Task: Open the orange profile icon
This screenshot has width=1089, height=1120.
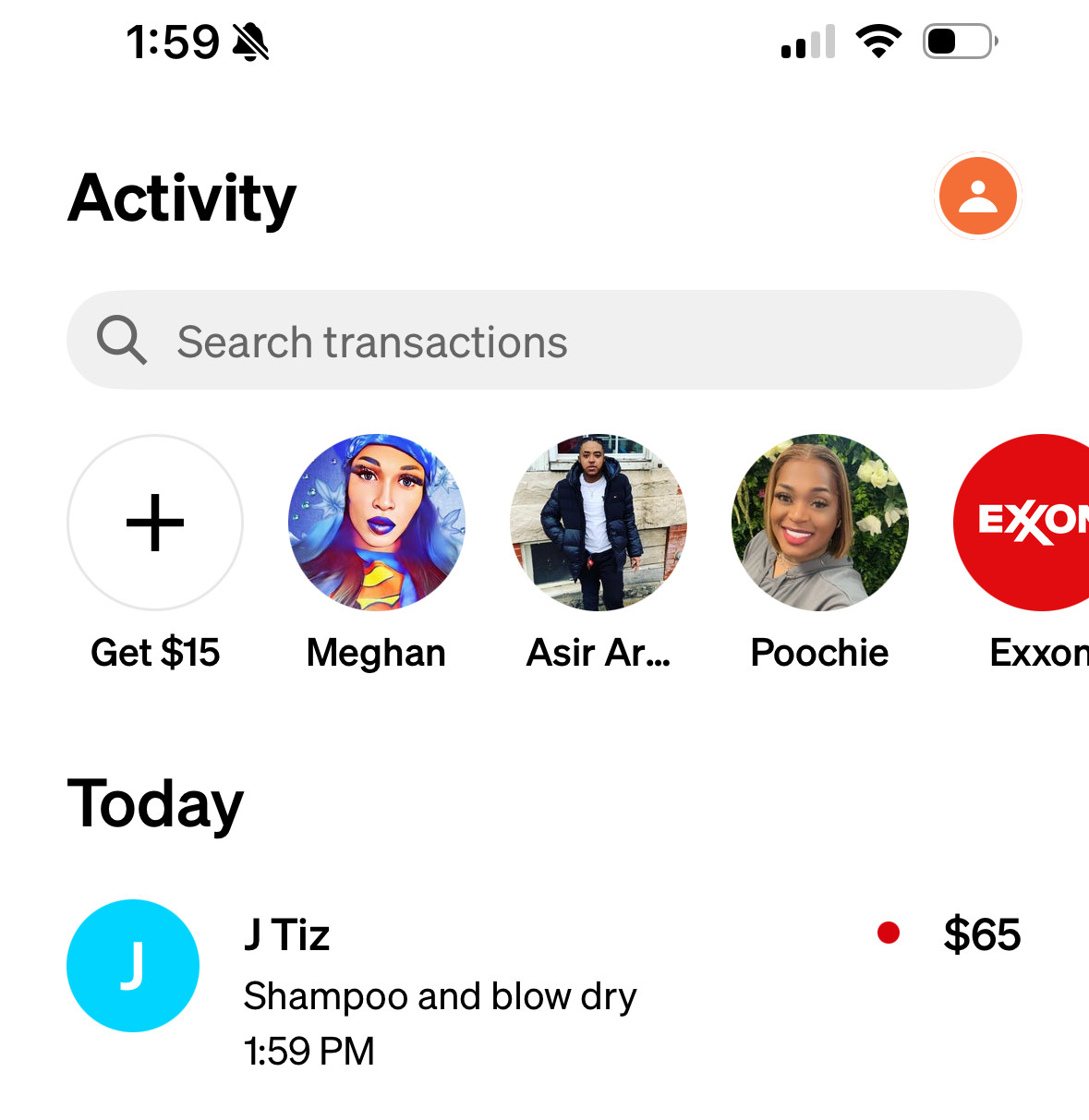Action: pyautogui.click(x=977, y=197)
